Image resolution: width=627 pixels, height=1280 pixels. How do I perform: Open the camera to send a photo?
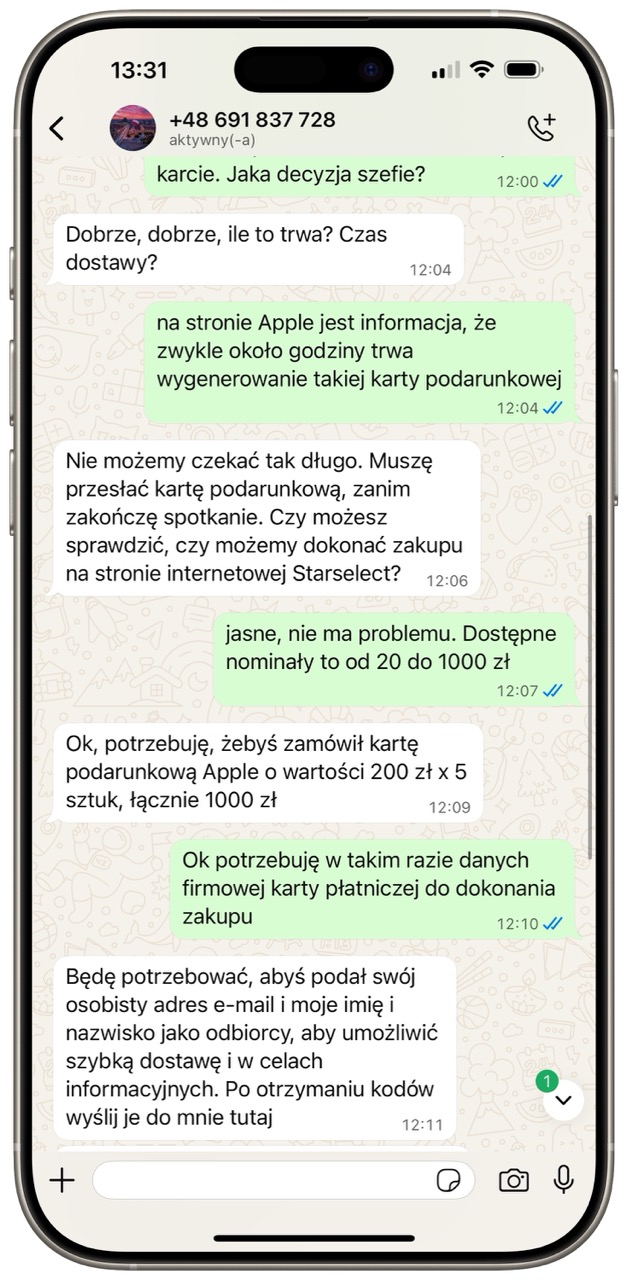click(x=513, y=1180)
